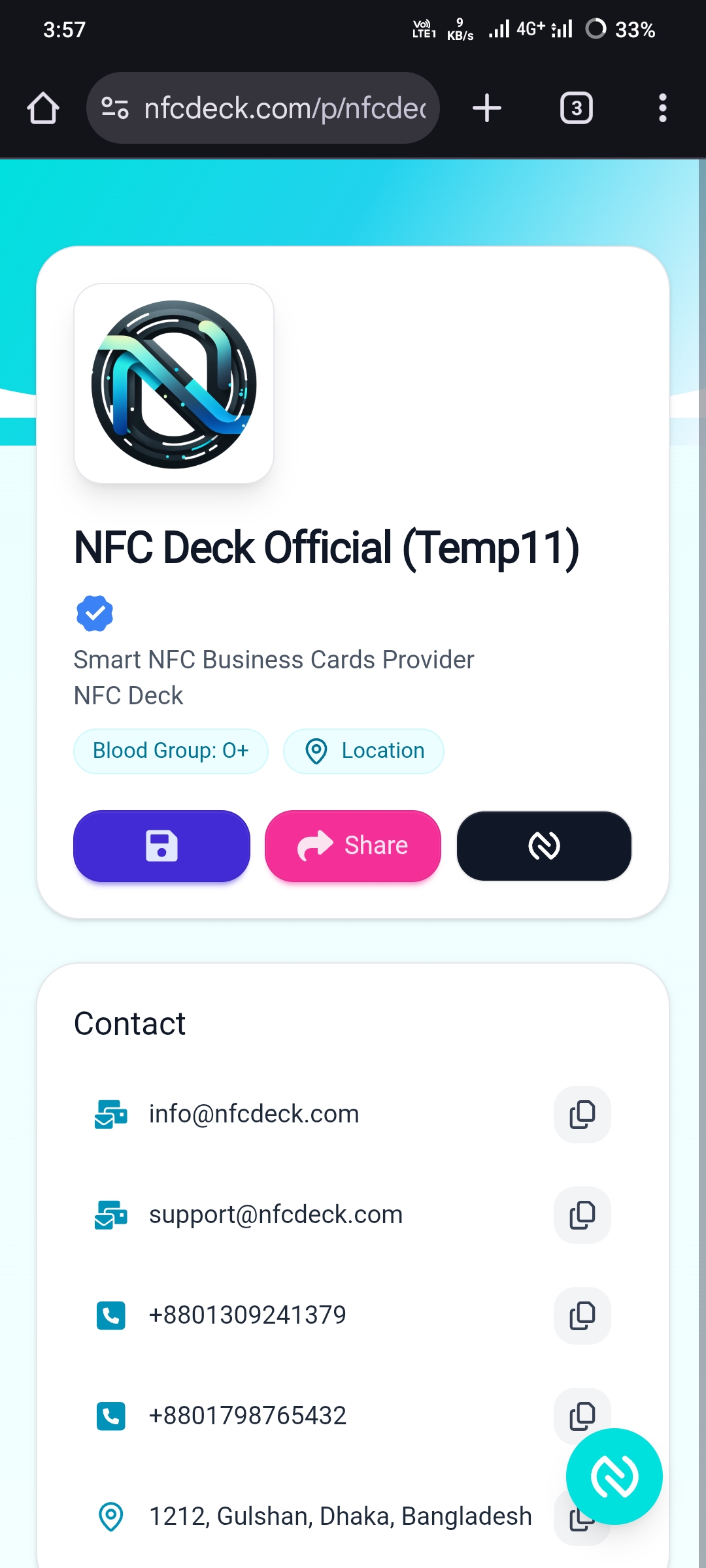This screenshot has width=706, height=1568.
Task: Copy support@nfcdeck.com email address
Action: [x=582, y=1215]
